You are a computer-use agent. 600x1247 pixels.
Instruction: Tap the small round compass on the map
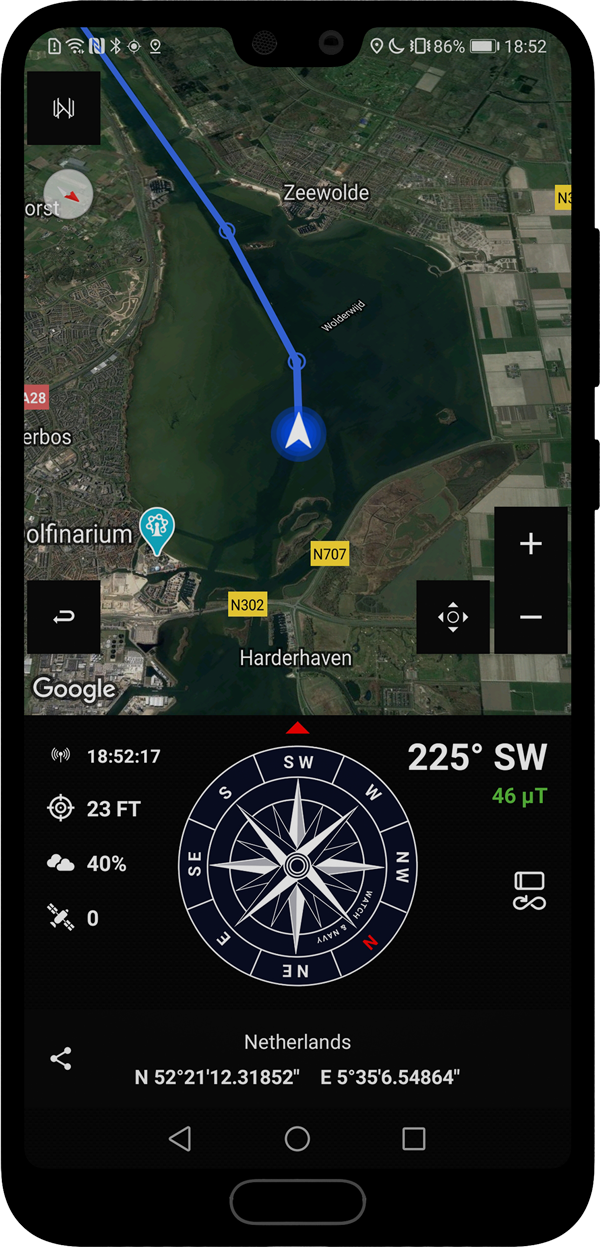[68, 193]
